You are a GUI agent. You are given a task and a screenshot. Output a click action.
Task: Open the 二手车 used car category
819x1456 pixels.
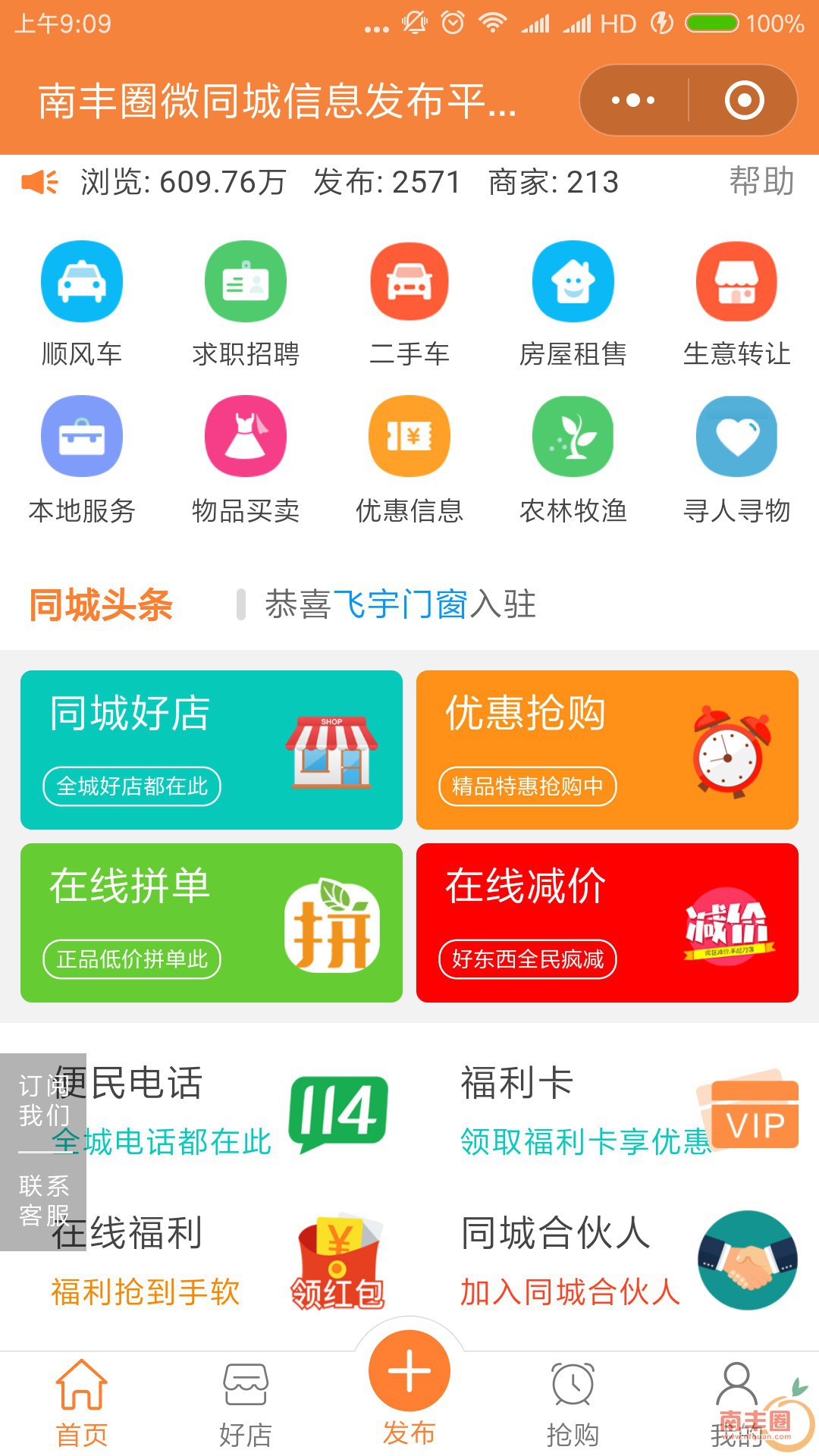point(409,281)
